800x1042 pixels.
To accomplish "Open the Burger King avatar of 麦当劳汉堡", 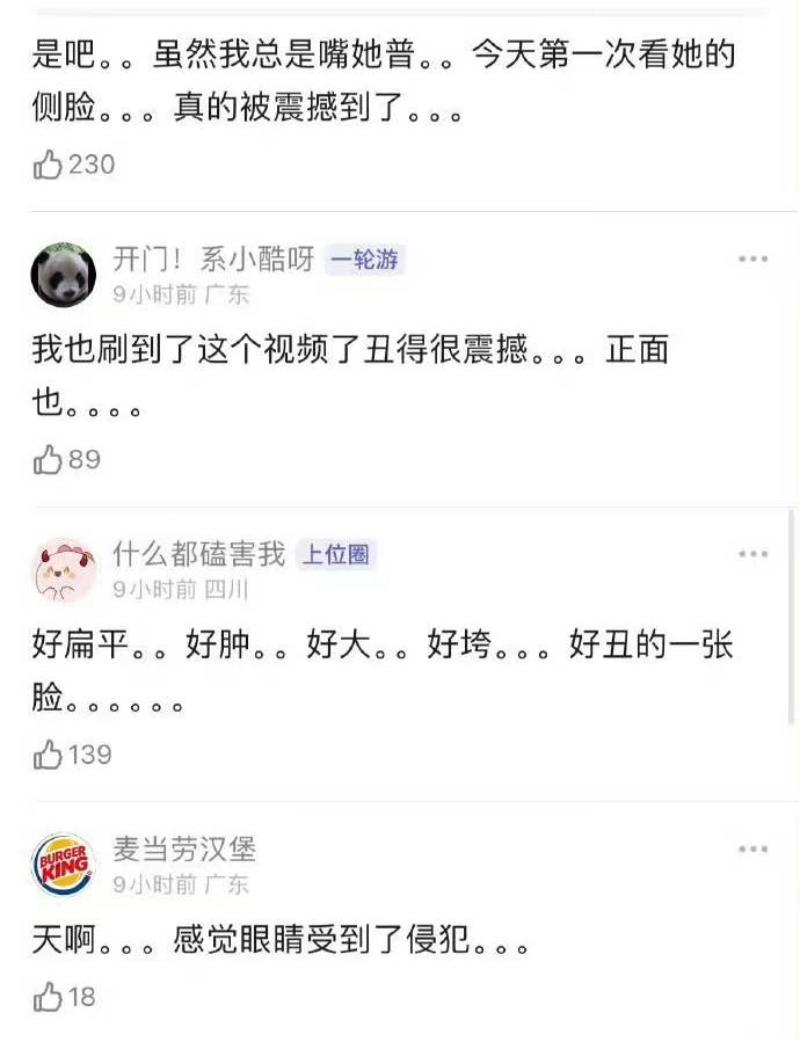I will tap(63, 864).
